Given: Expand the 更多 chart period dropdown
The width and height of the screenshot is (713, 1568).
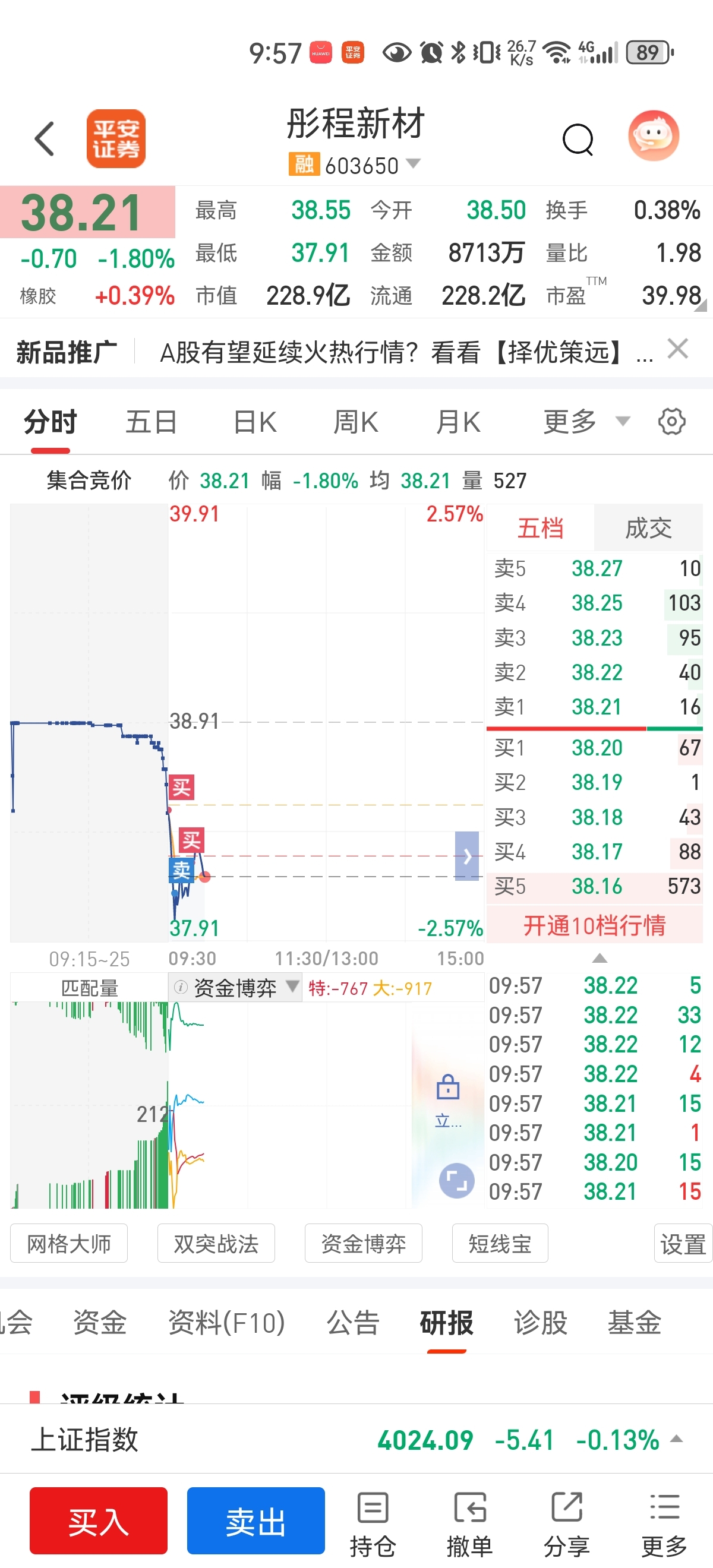Looking at the screenshot, I should [x=585, y=422].
